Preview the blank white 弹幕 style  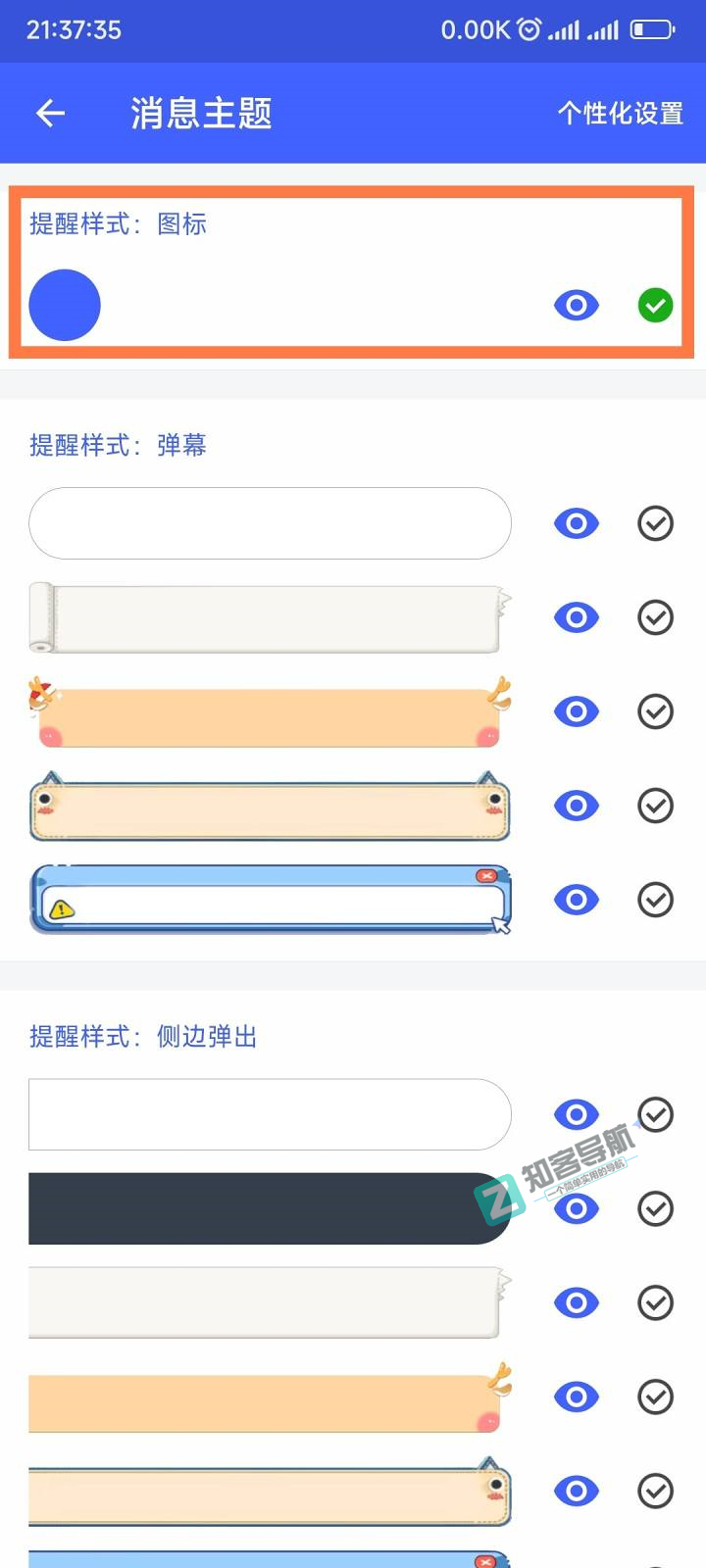click(x=577, y=523)
